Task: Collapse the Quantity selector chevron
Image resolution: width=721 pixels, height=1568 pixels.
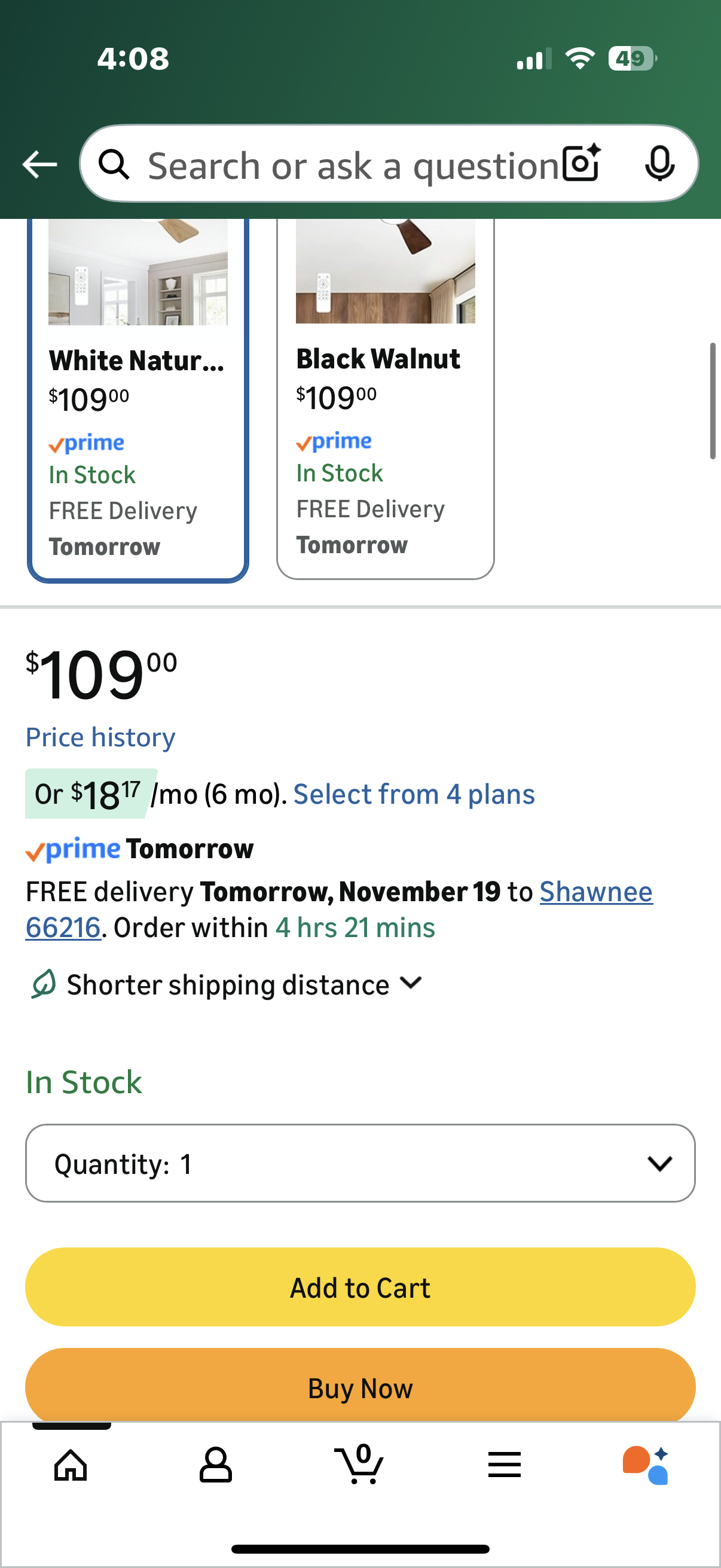Action: coord(659,1163)
